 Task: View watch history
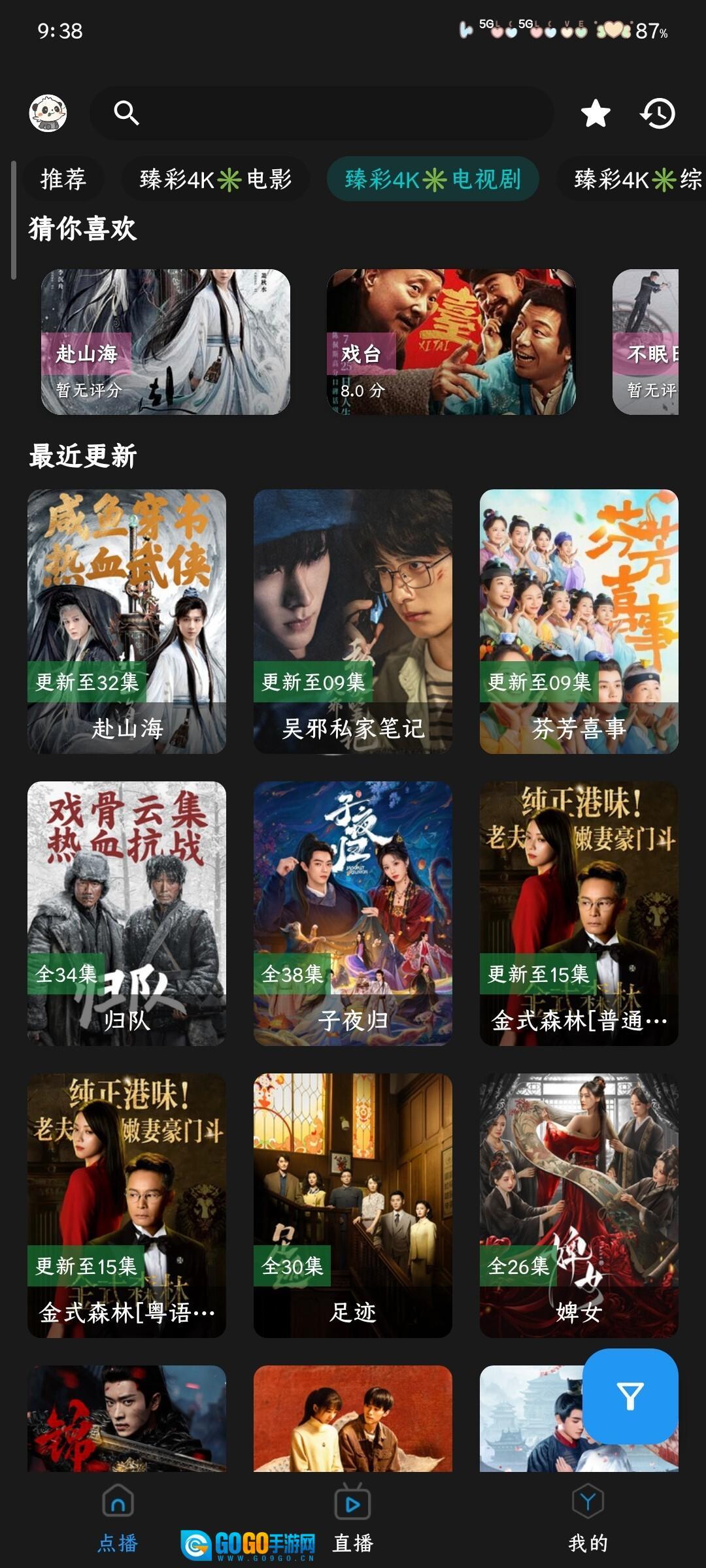(x=657, y=113)
